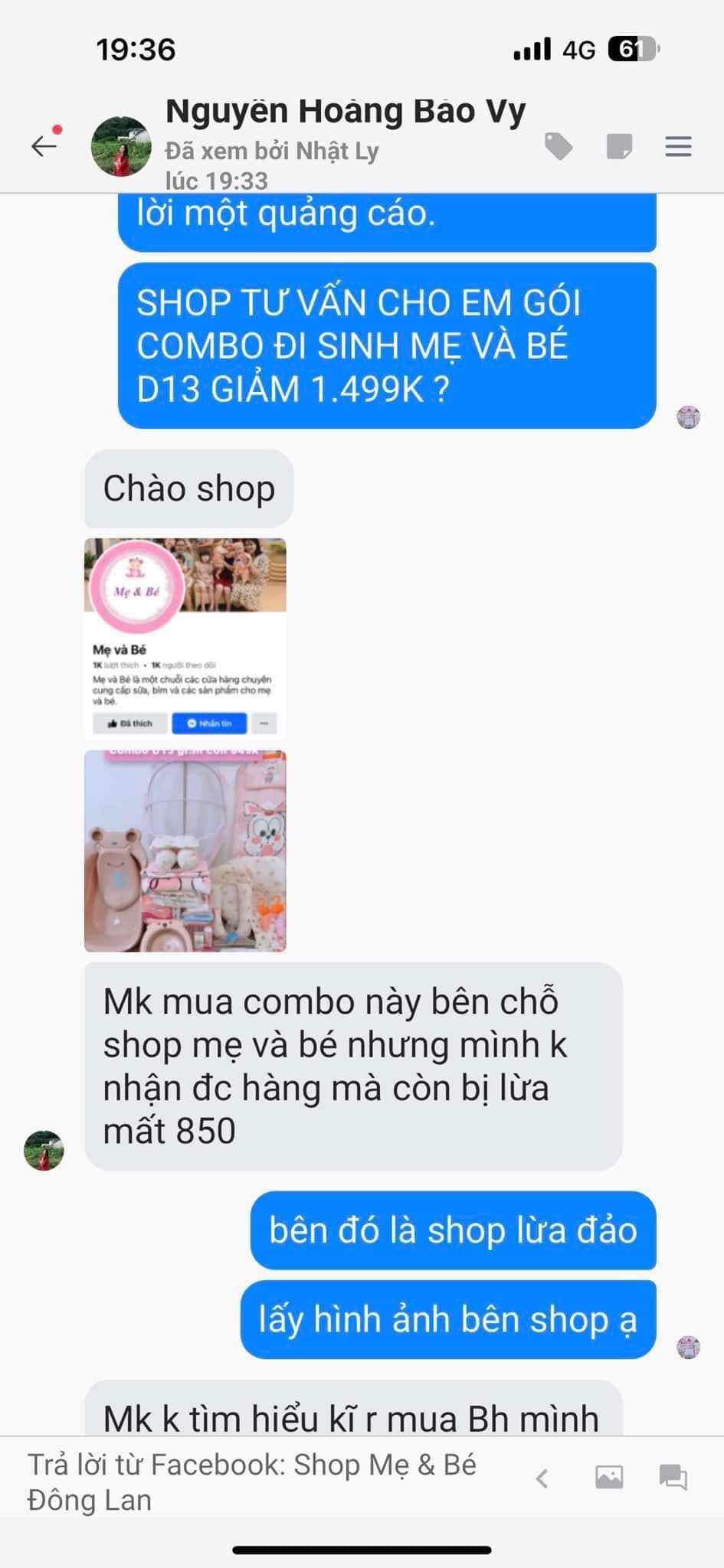Image resolution: width=724 pixels, height=1568 pixels.
Task: Collapse the composer tools with left chevron
Action: (x=542, y=1478)
